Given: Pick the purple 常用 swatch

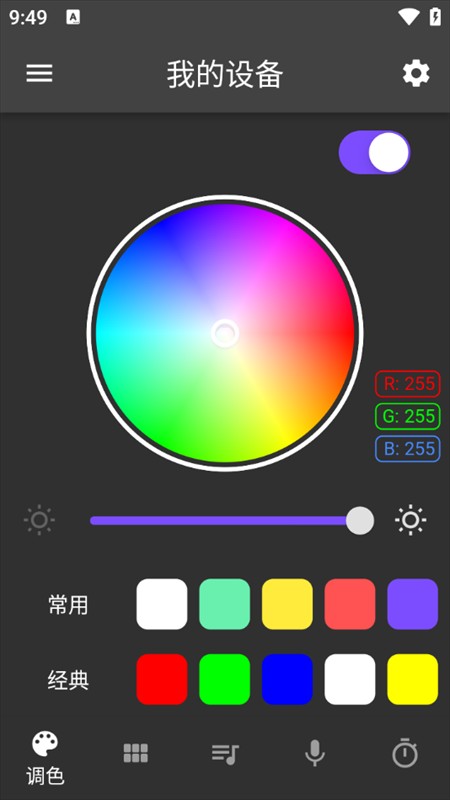Looking at the screenshot, I should 413,604.
